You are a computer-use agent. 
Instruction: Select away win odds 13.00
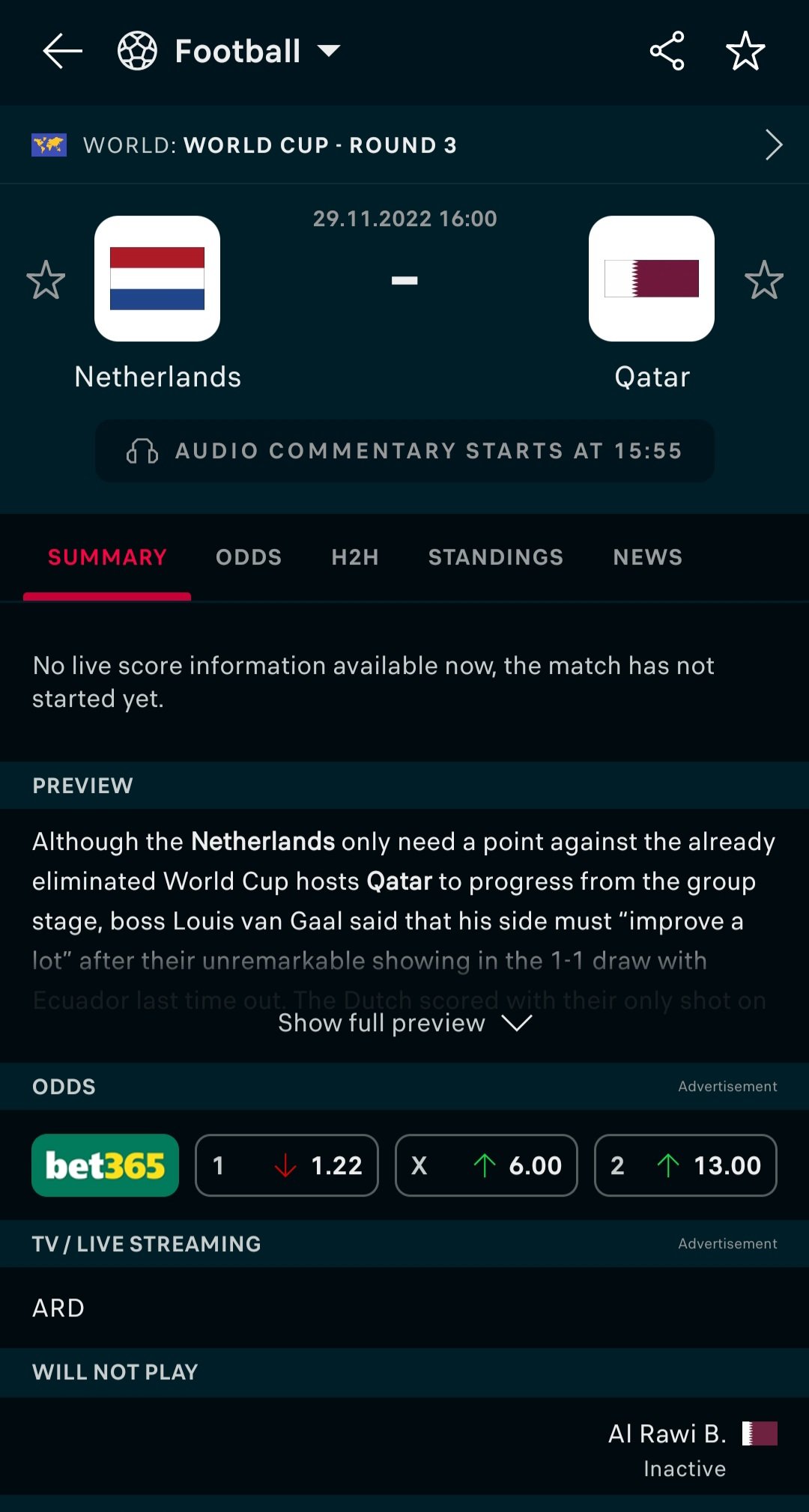[x=685, y=1165]
